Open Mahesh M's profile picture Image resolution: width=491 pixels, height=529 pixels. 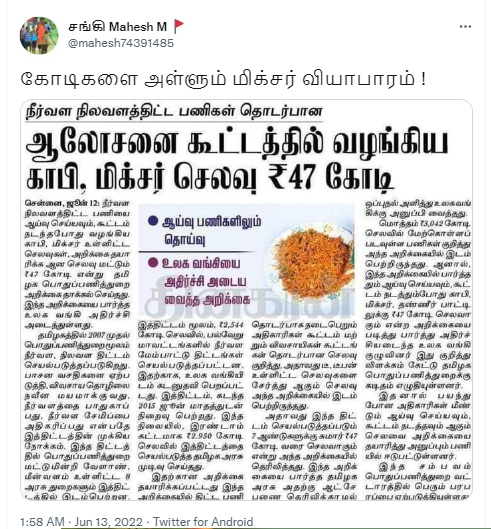tap(39, 35)
